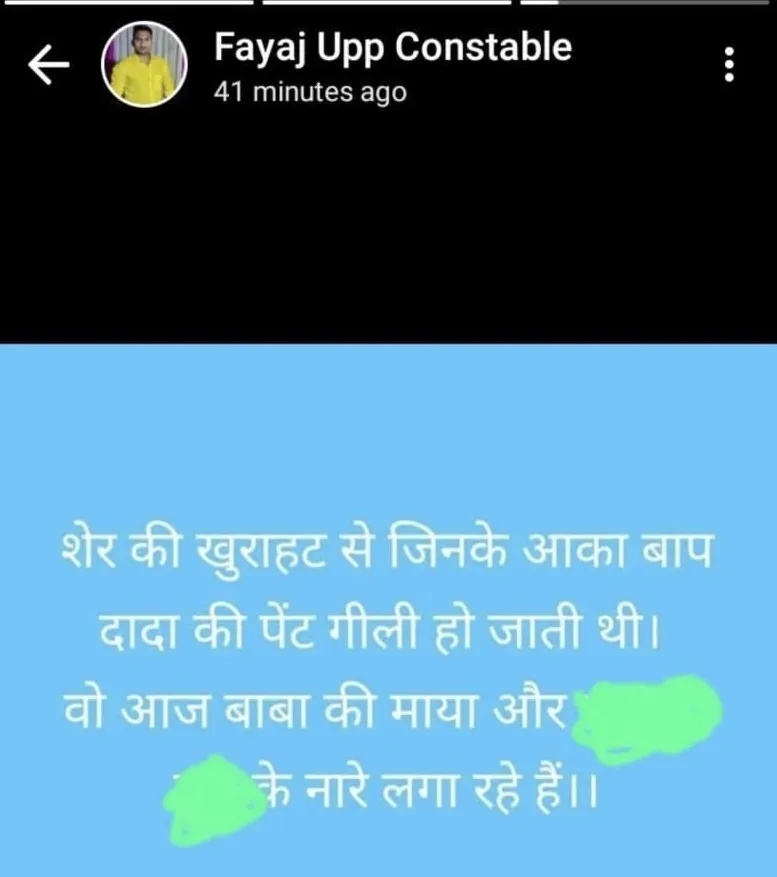Open the three-dot overflow menu
The height and width of the screenshot is (877, 777).
[729, 66]
